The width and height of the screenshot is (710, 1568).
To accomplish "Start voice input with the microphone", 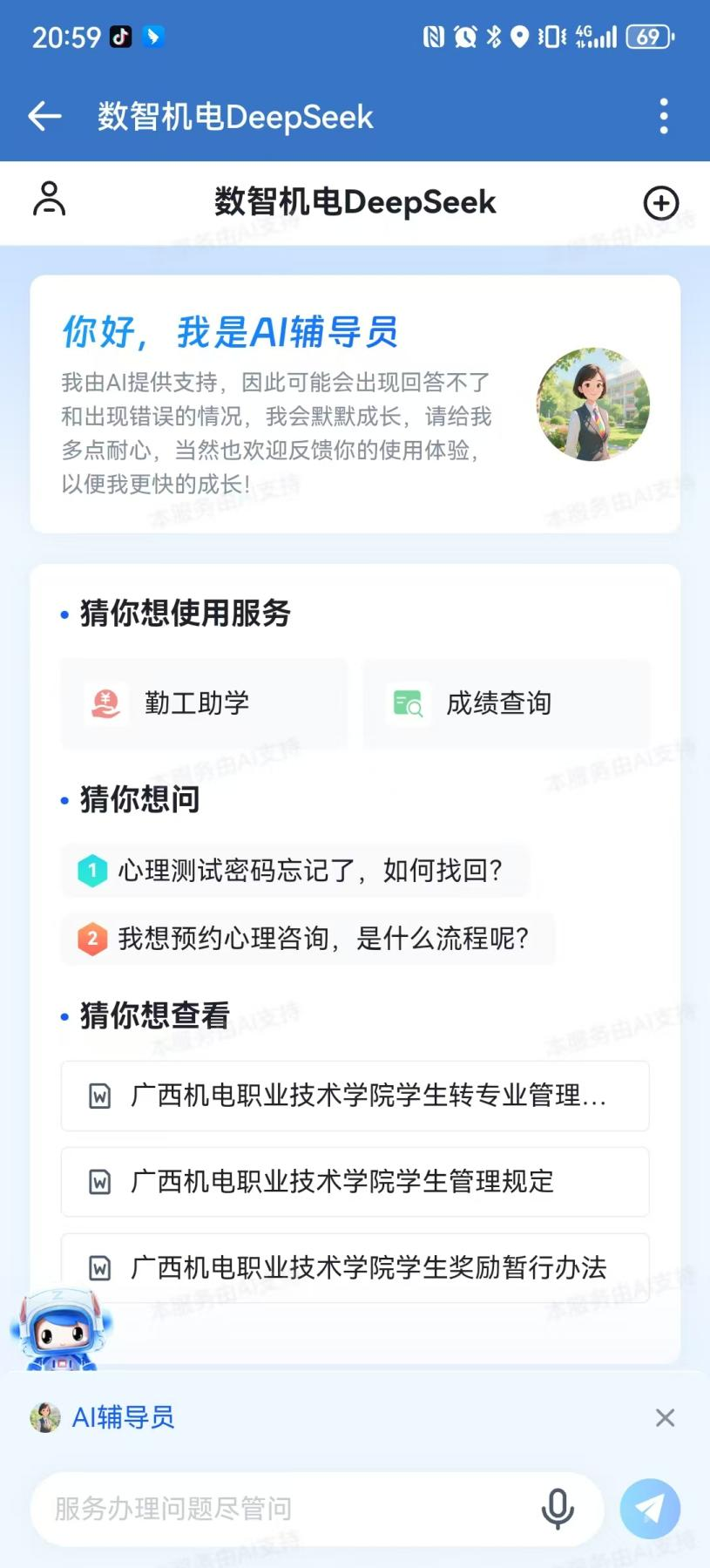I will (x=558, y=1509).
